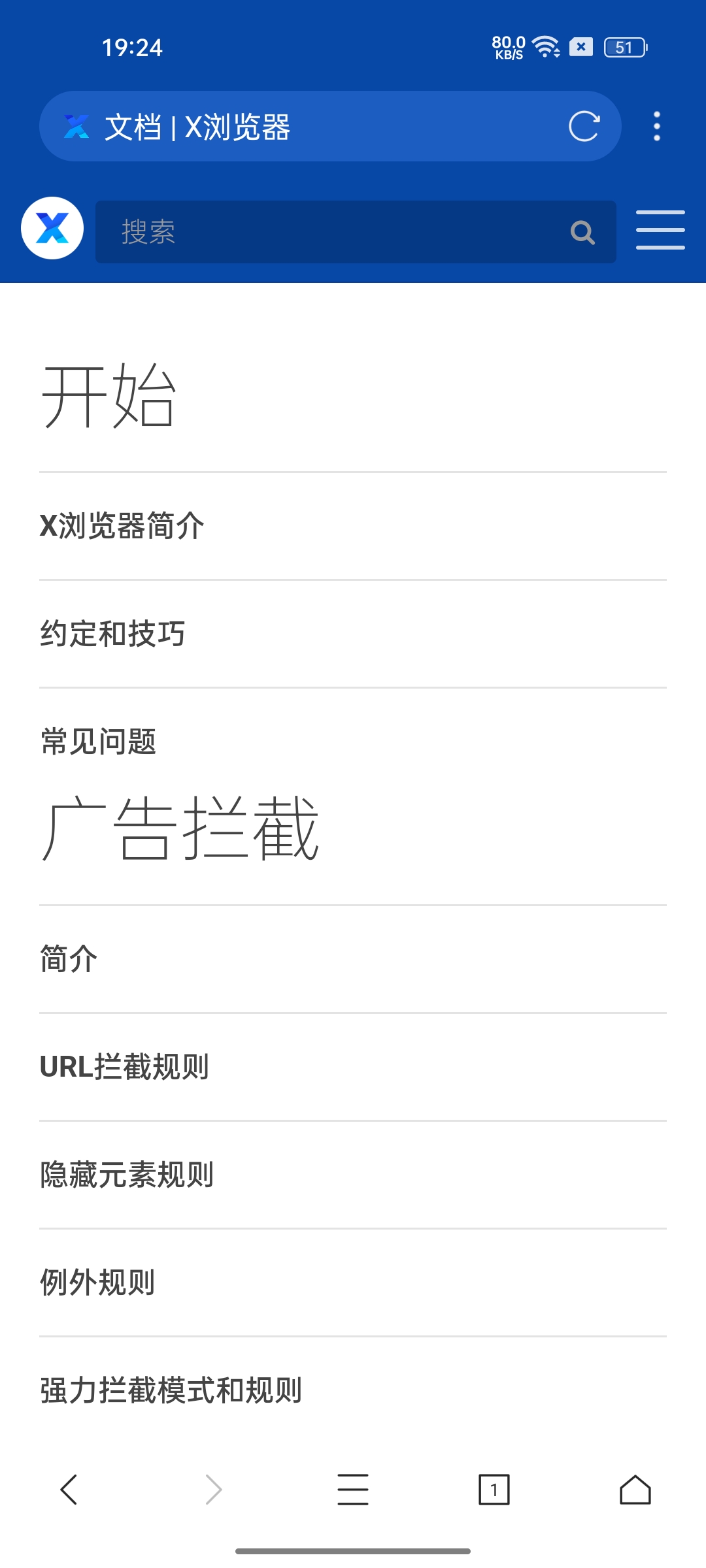Open the bottom toolbar main menu

(x=353, y=1490)
